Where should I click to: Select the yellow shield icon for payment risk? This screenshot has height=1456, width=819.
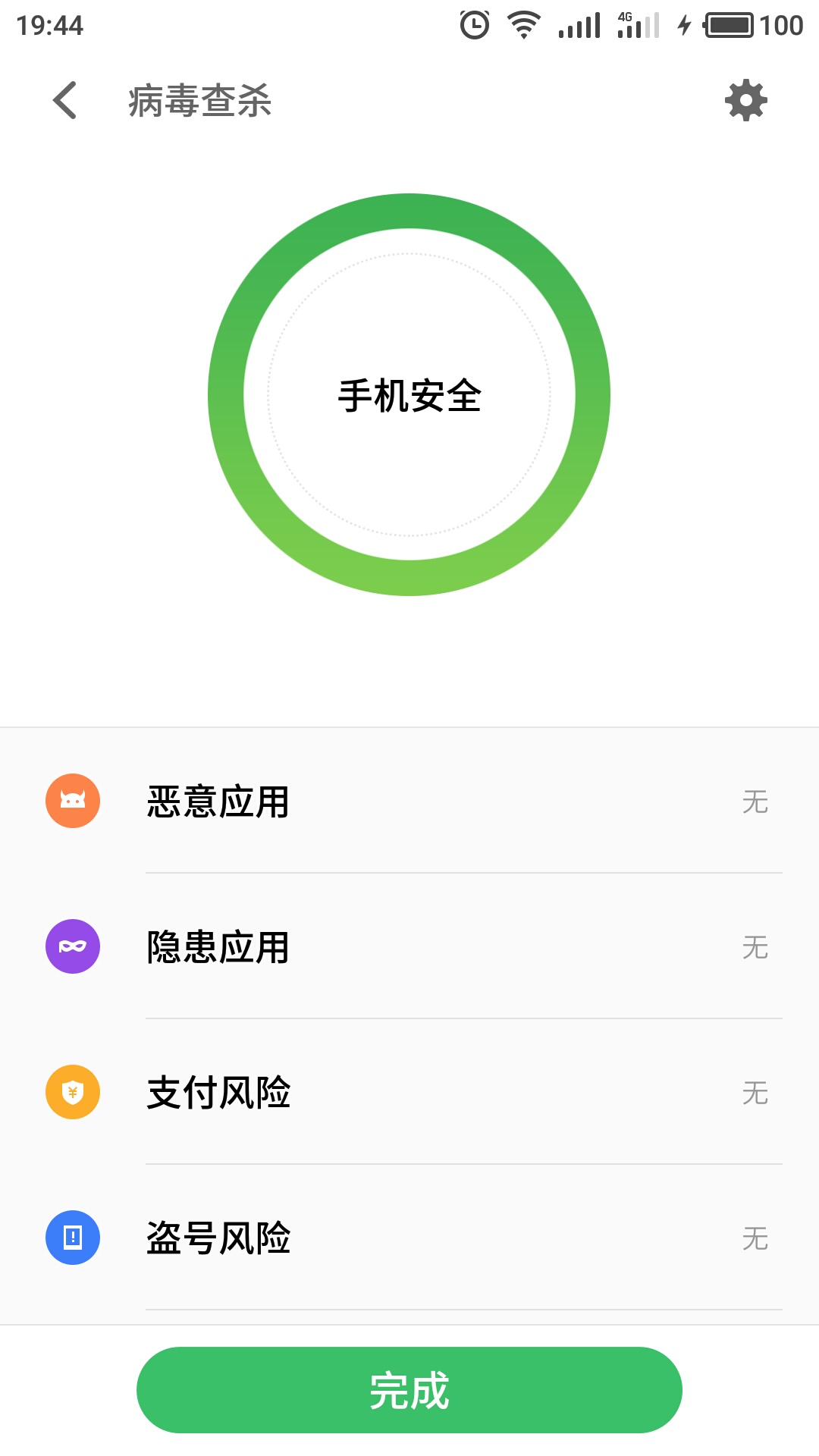tap(72, 1093)
